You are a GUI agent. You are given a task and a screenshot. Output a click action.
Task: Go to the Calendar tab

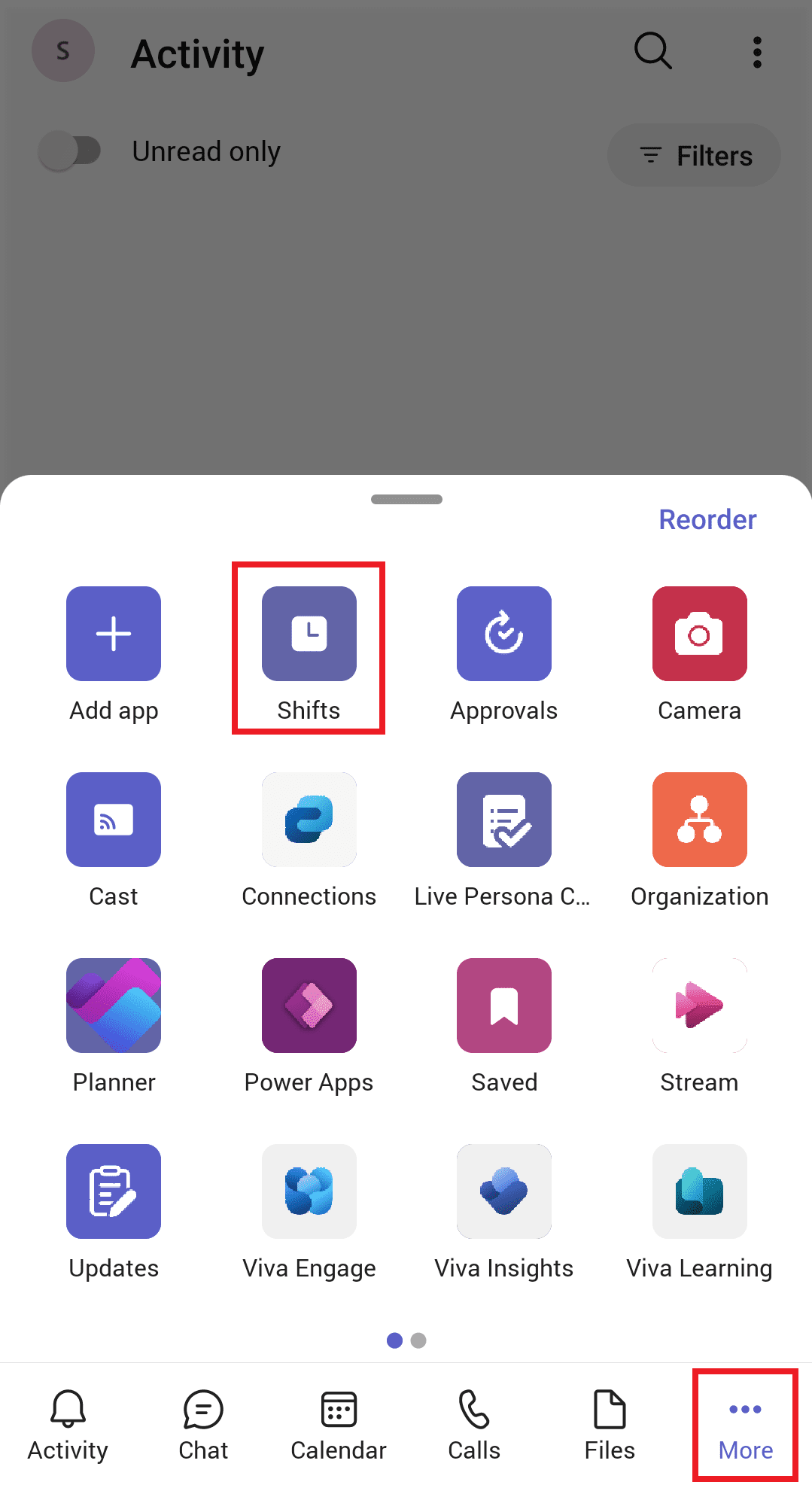[x=339, y=1425]
